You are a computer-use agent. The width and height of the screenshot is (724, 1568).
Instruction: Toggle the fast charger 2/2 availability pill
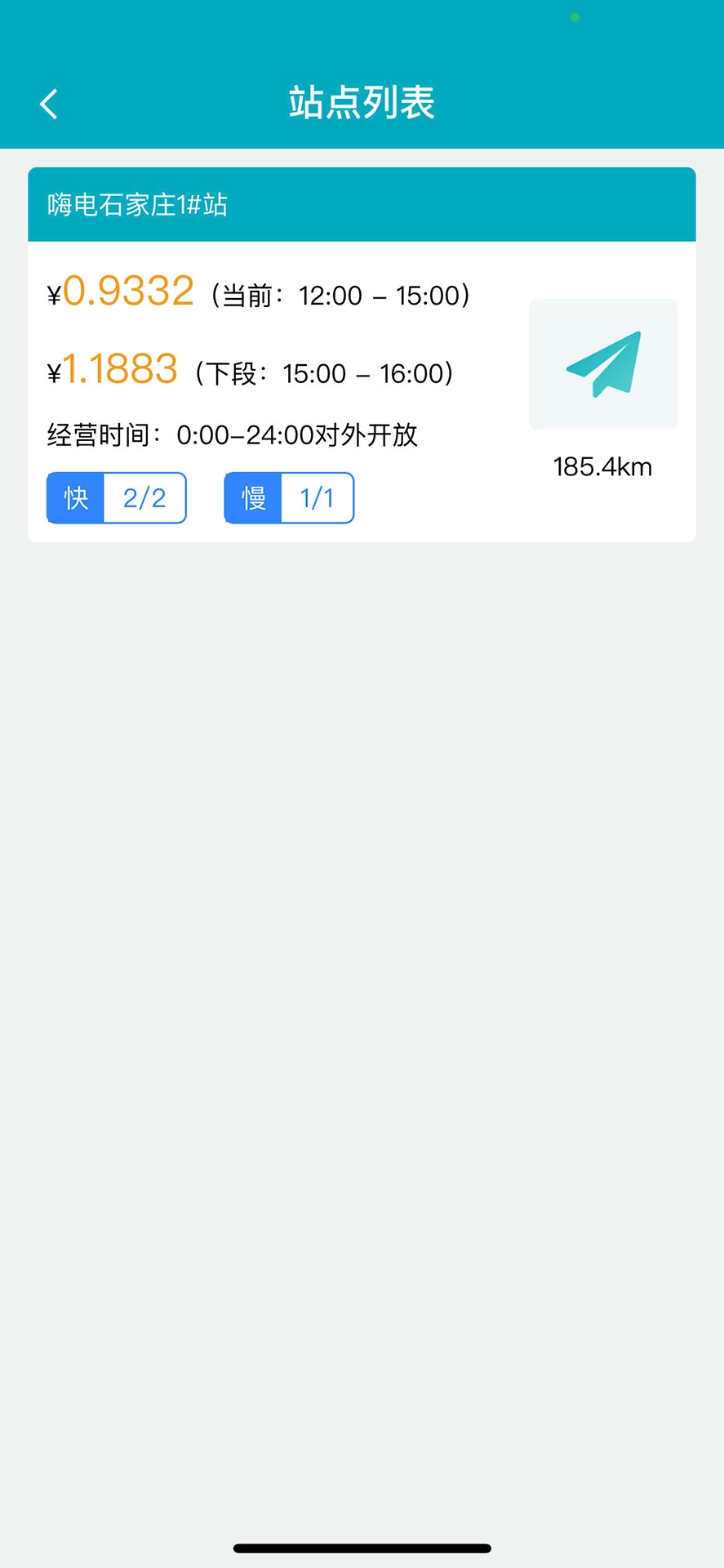pos(144,497)
